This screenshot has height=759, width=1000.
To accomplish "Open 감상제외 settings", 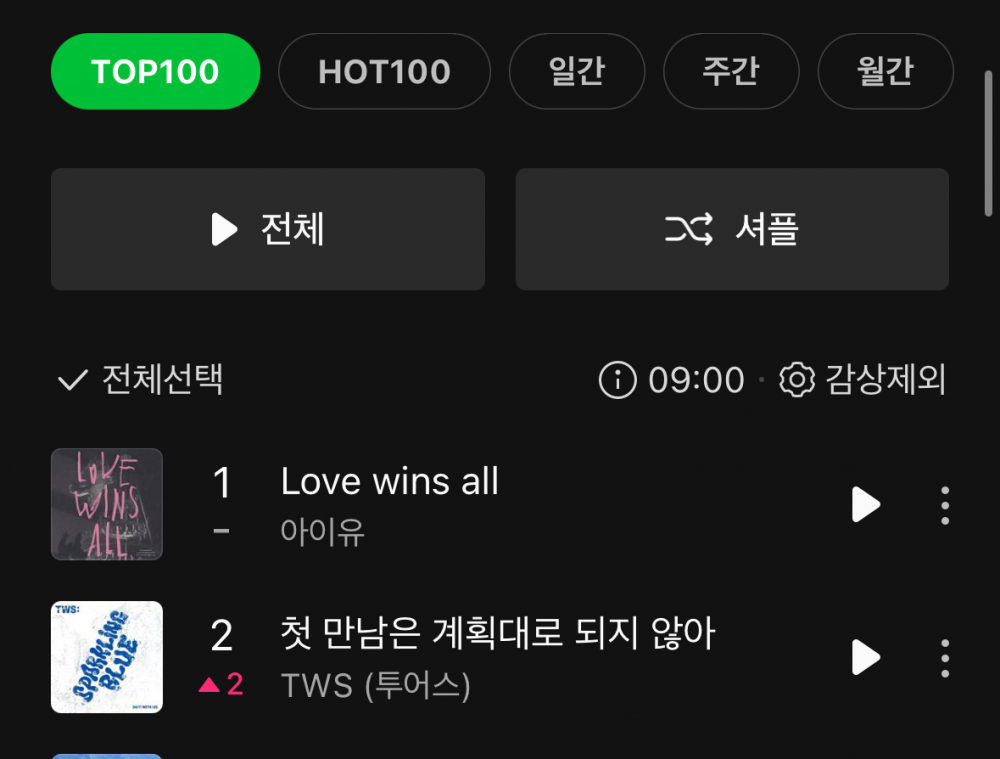I will pos(863,380).
